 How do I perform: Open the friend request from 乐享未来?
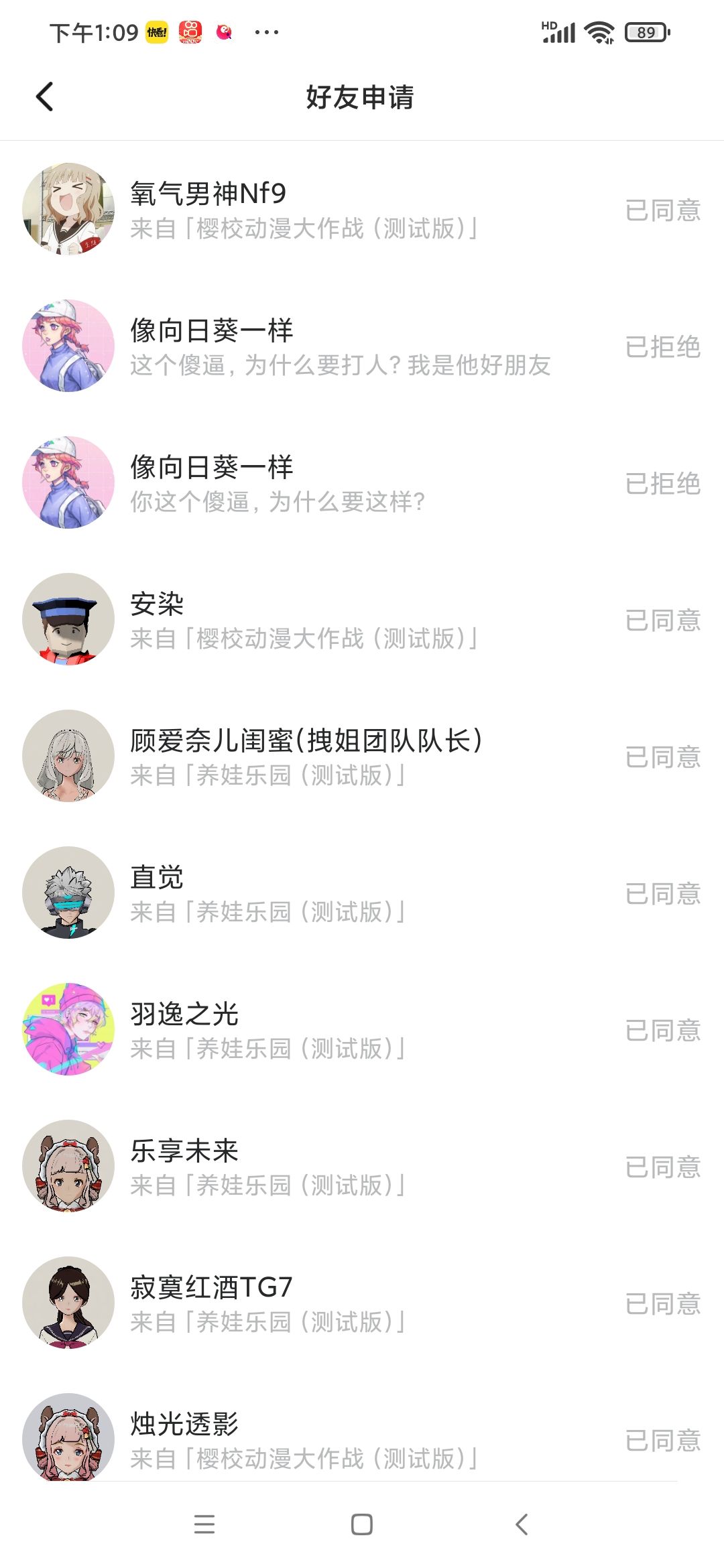coord(362,1167)
